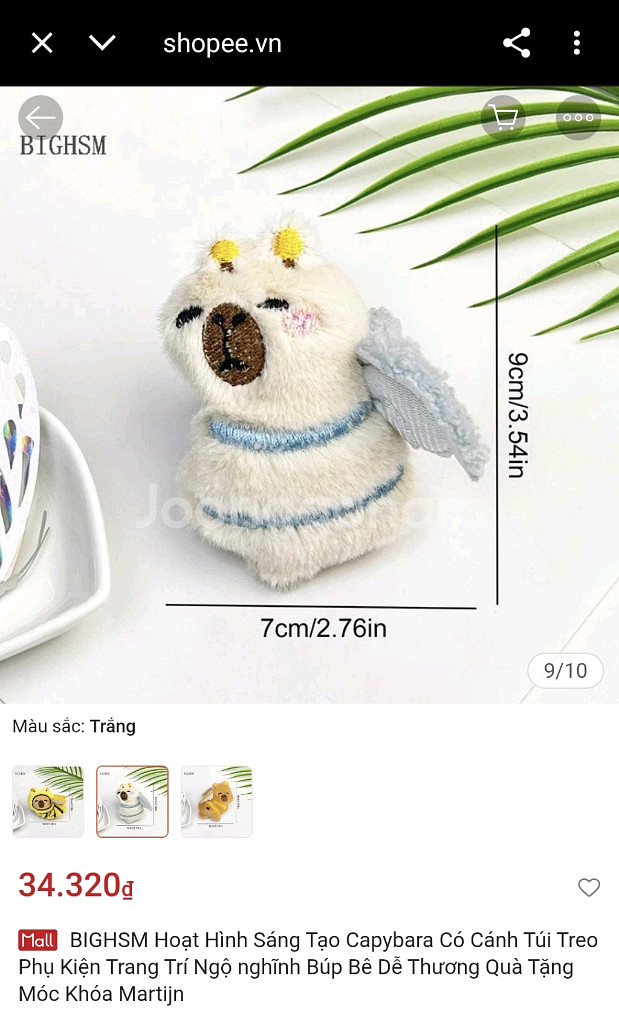Screen dimensions: 619x1024
Task: Go back using the arrow over the product image
Action: (41, 118)
